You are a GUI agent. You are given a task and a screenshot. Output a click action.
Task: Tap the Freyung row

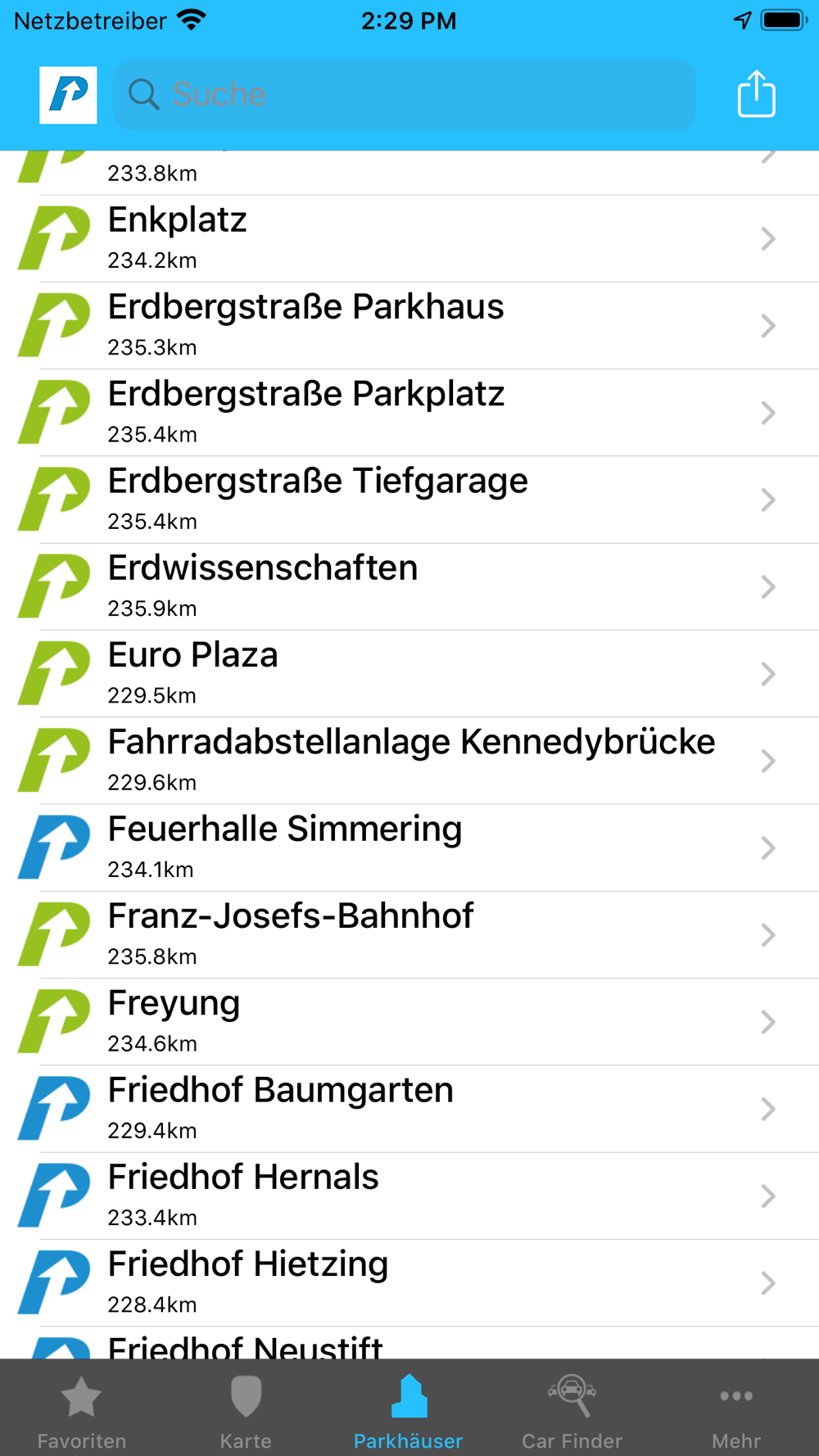pos(409,1022)
